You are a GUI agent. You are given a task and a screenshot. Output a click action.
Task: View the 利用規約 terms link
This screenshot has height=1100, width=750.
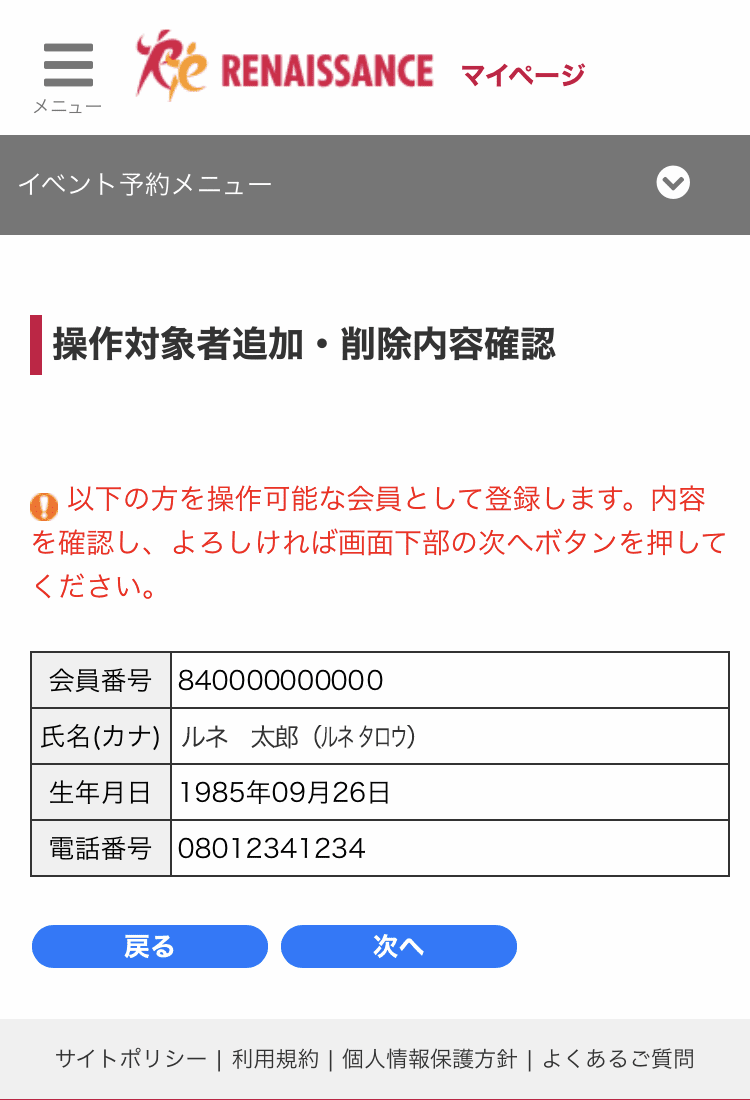tap(275, 1059)
